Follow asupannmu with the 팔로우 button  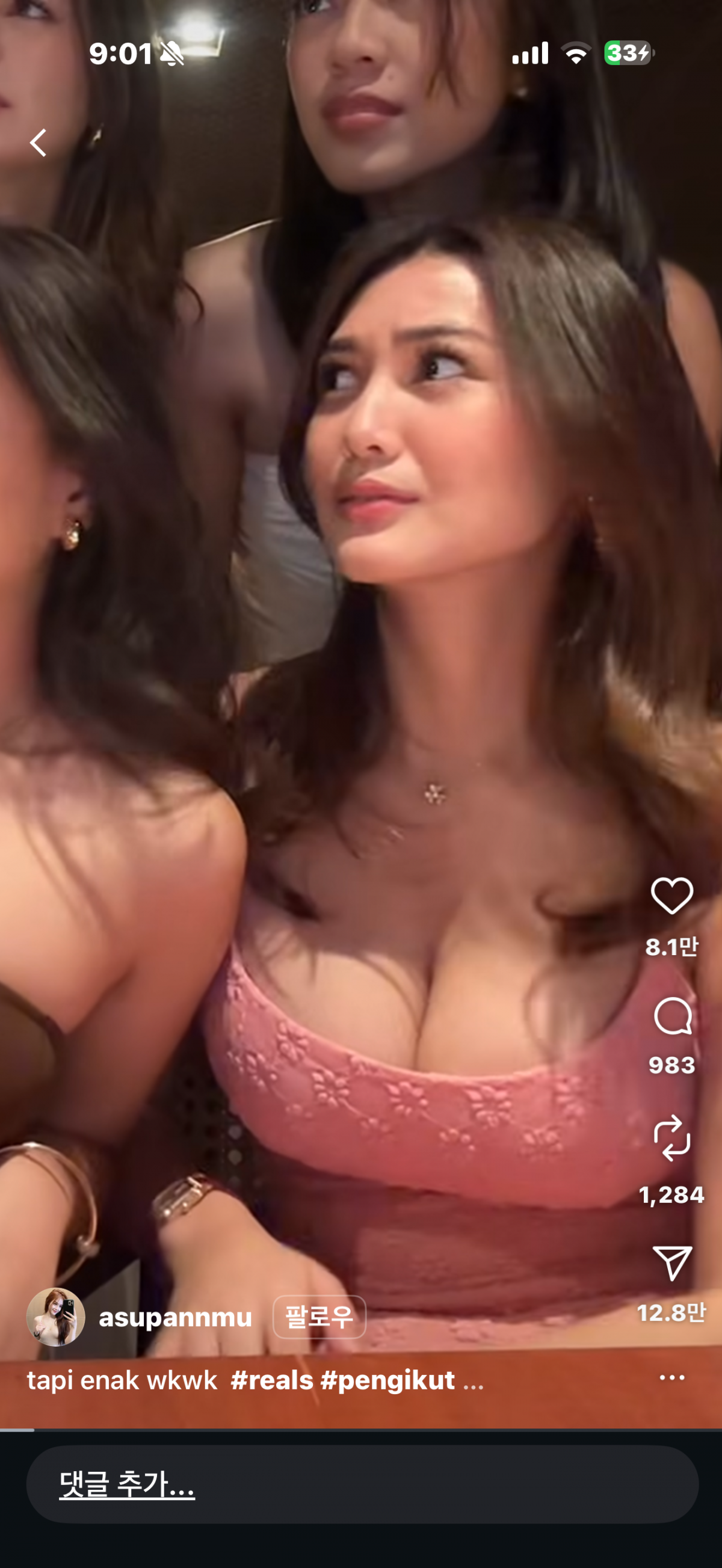point(319,1318)
